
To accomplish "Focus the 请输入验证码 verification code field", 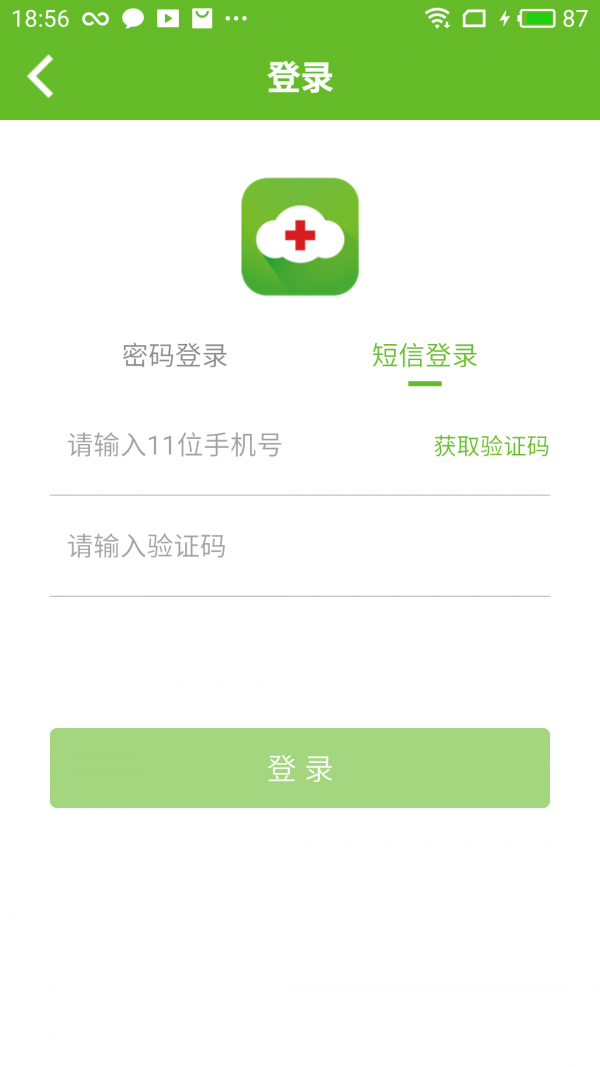I will point(300,546).
